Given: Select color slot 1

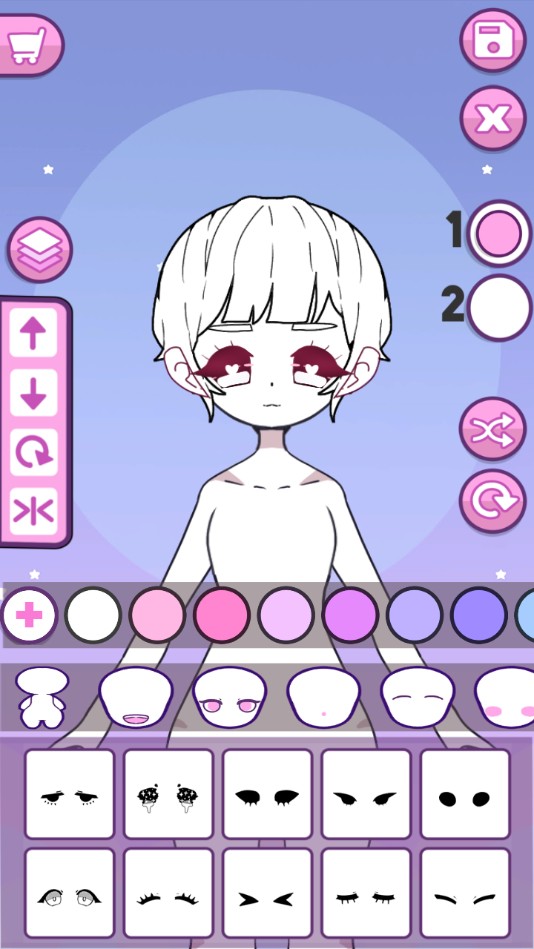Looking at the screenshot, I should [x=499, y=233].
